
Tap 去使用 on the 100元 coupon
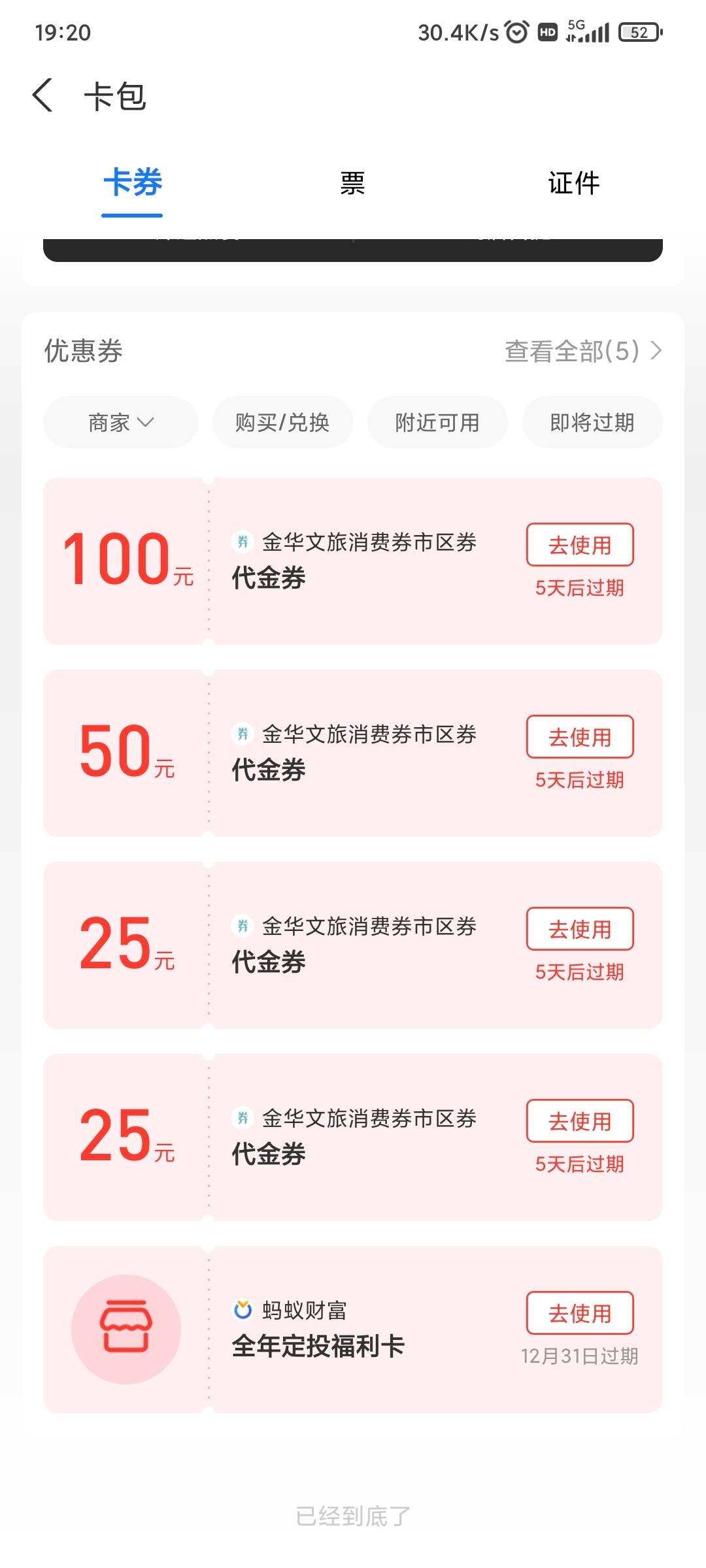580,545
